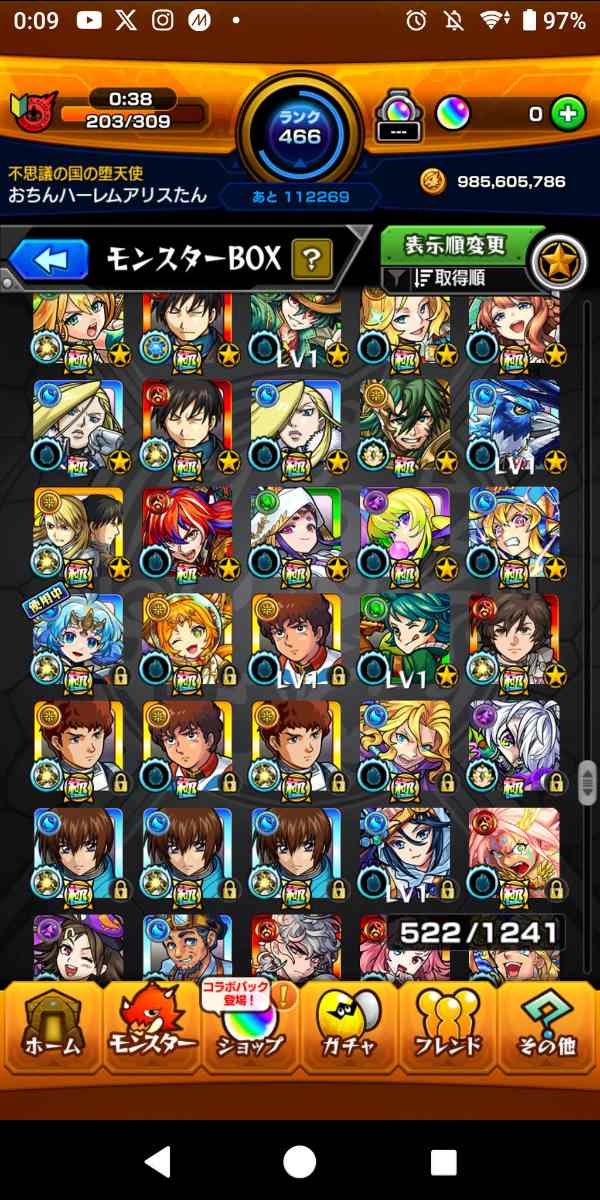Open the red spiky-haired monster tile
Image resolution: width=600 pixels, height=1200 pixels.
click(186, 532)
